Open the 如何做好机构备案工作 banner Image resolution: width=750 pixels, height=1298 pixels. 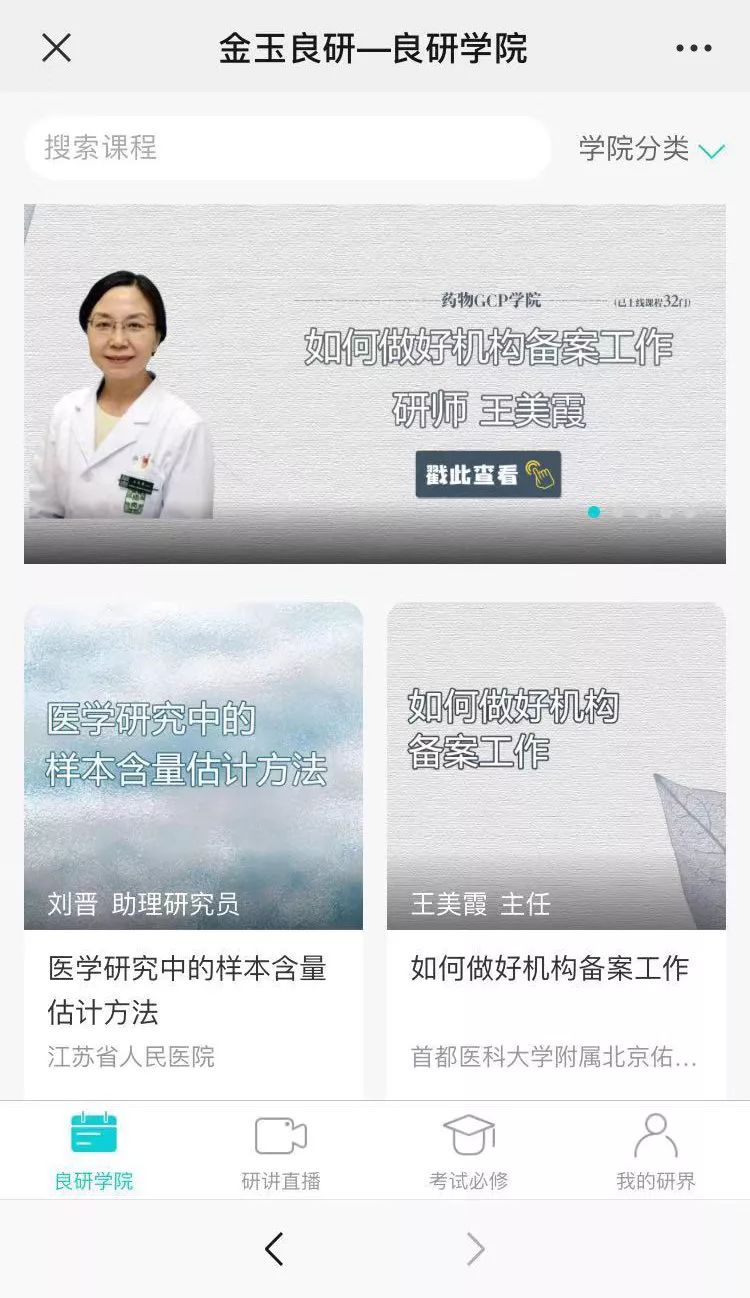pyautogui.click(x=375, y=384)
